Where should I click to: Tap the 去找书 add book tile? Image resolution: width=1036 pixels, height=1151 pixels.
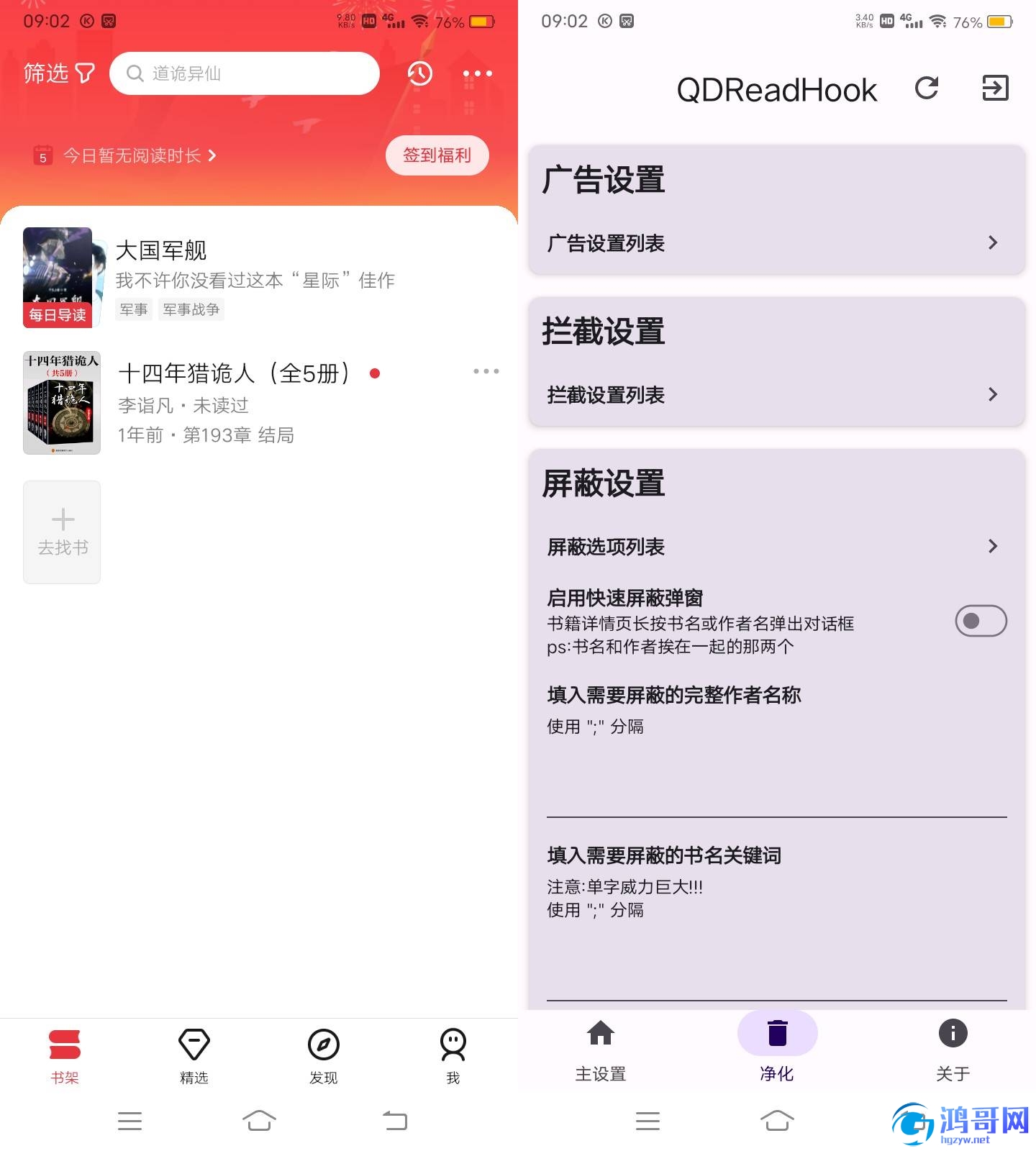pyautogui.click(x=62, y=532)
